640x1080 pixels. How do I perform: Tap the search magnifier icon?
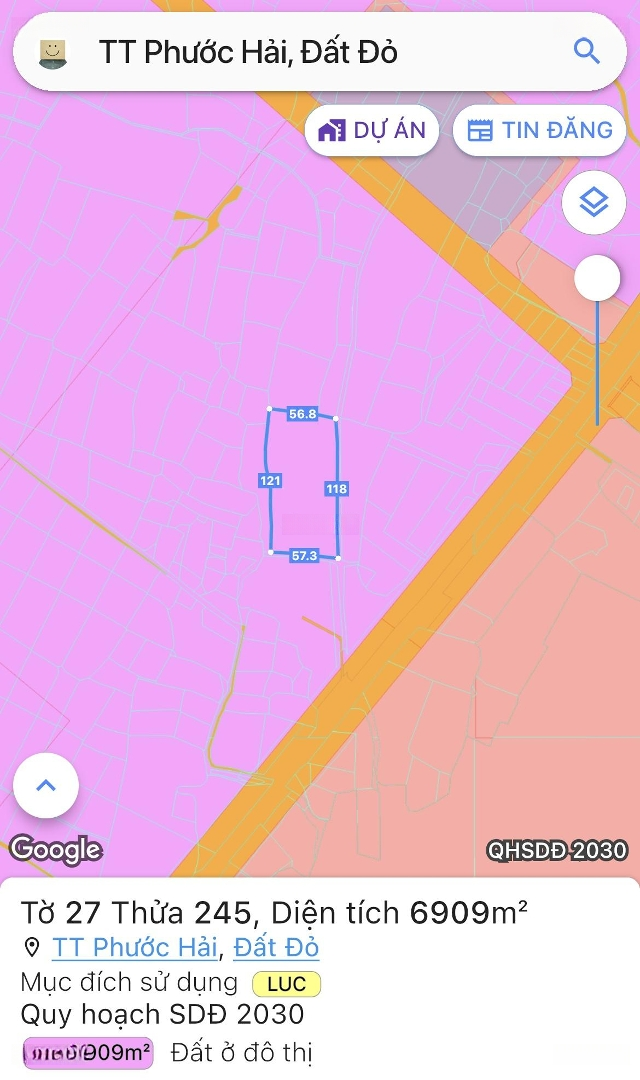[586, 51]
